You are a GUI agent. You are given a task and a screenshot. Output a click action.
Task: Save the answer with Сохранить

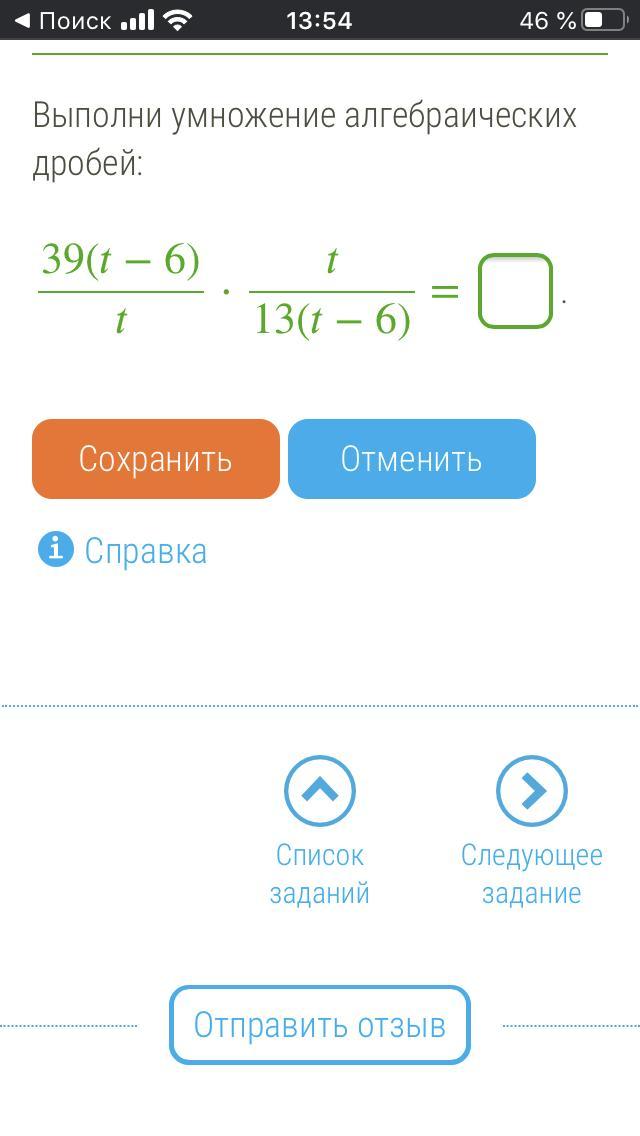click(x=156, y=459)
